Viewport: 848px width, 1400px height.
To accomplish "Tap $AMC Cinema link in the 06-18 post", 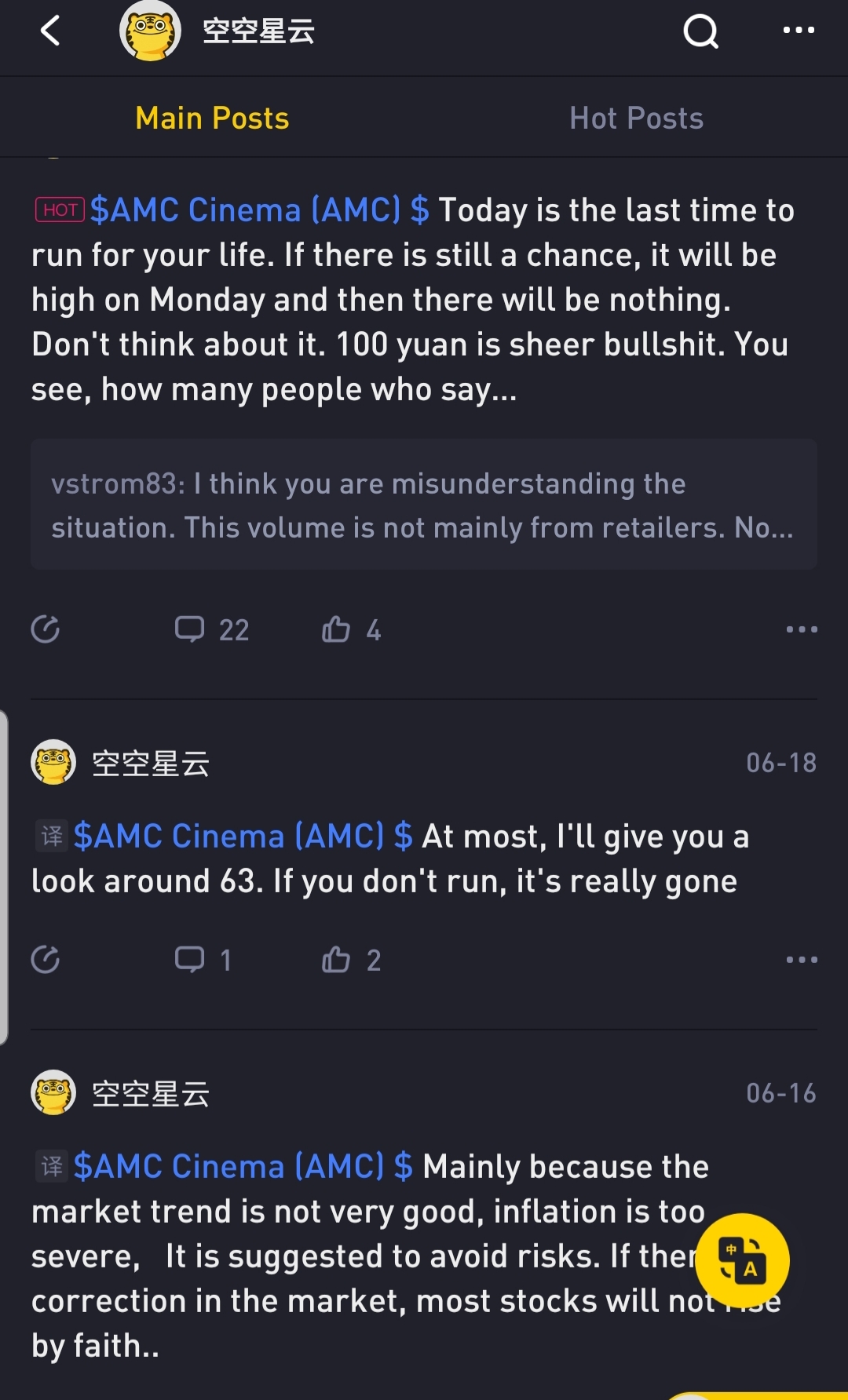I will point(242,837).
